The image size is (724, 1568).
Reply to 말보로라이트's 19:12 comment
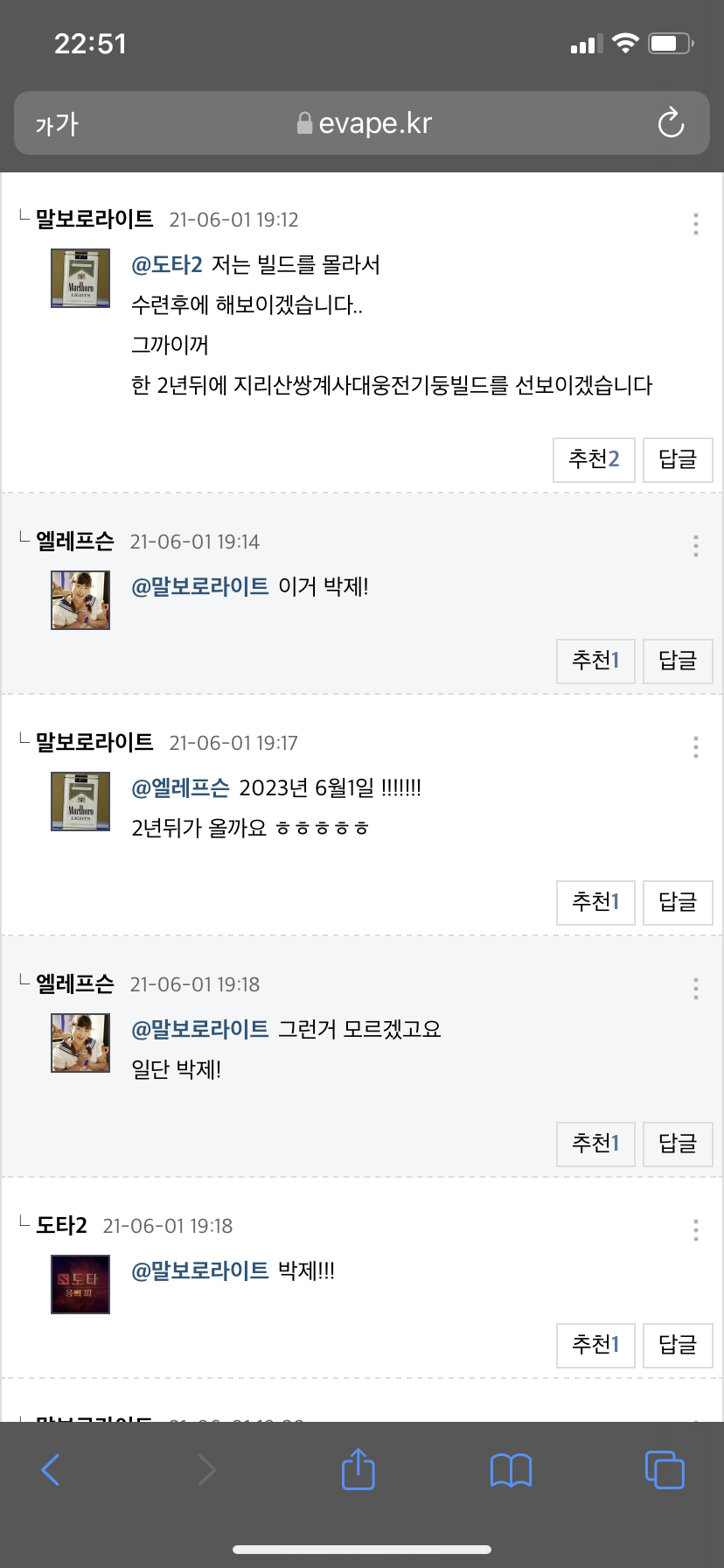(x=678, y=459)
